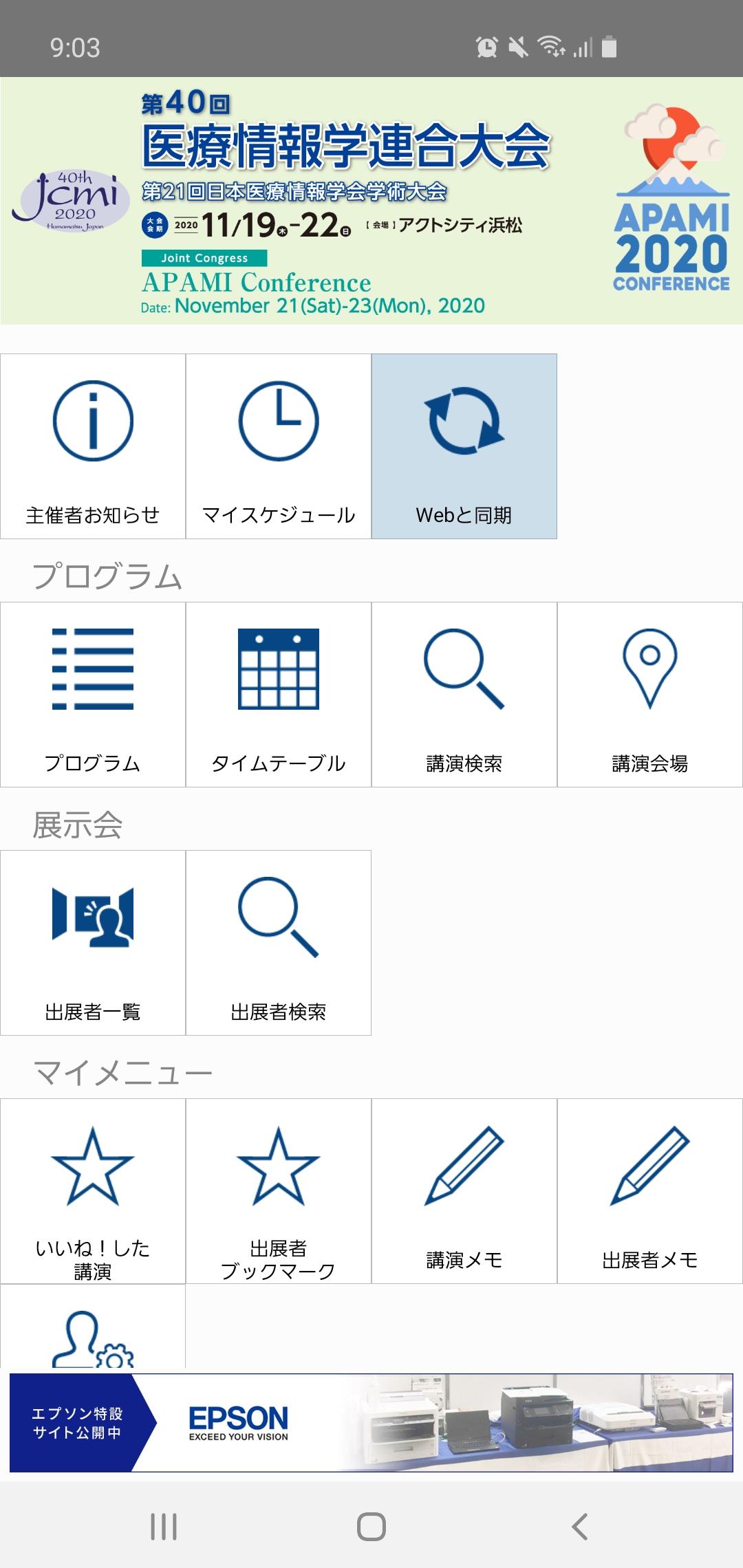Open いいね！した講演 liked lectures
The width and height of the screenshot is (743, 1568).
pos(93,1191)
